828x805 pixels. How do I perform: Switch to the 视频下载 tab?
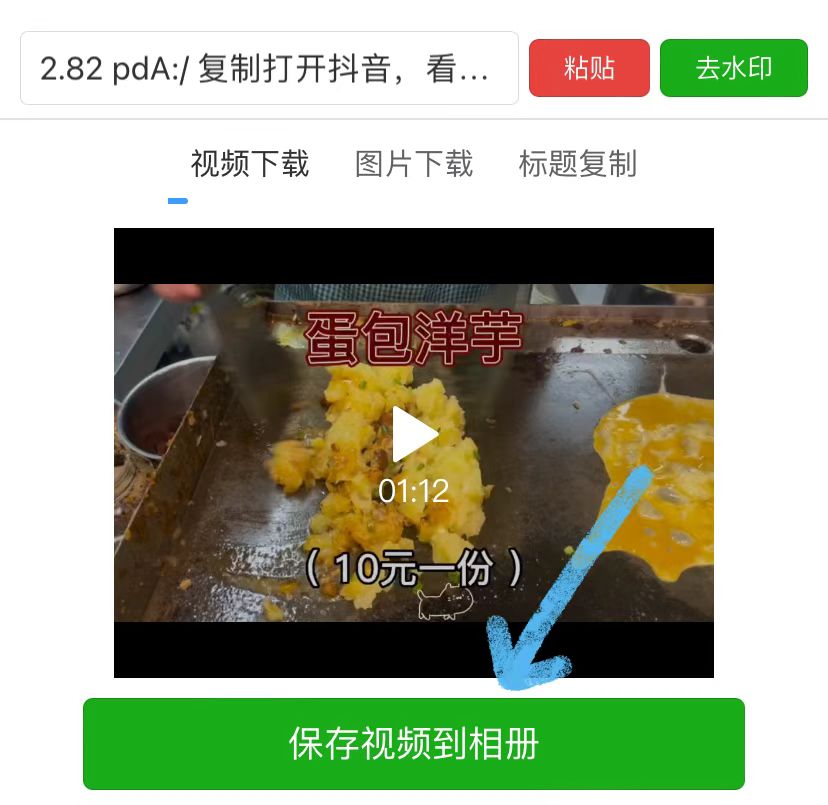click(x=250, y=163)
